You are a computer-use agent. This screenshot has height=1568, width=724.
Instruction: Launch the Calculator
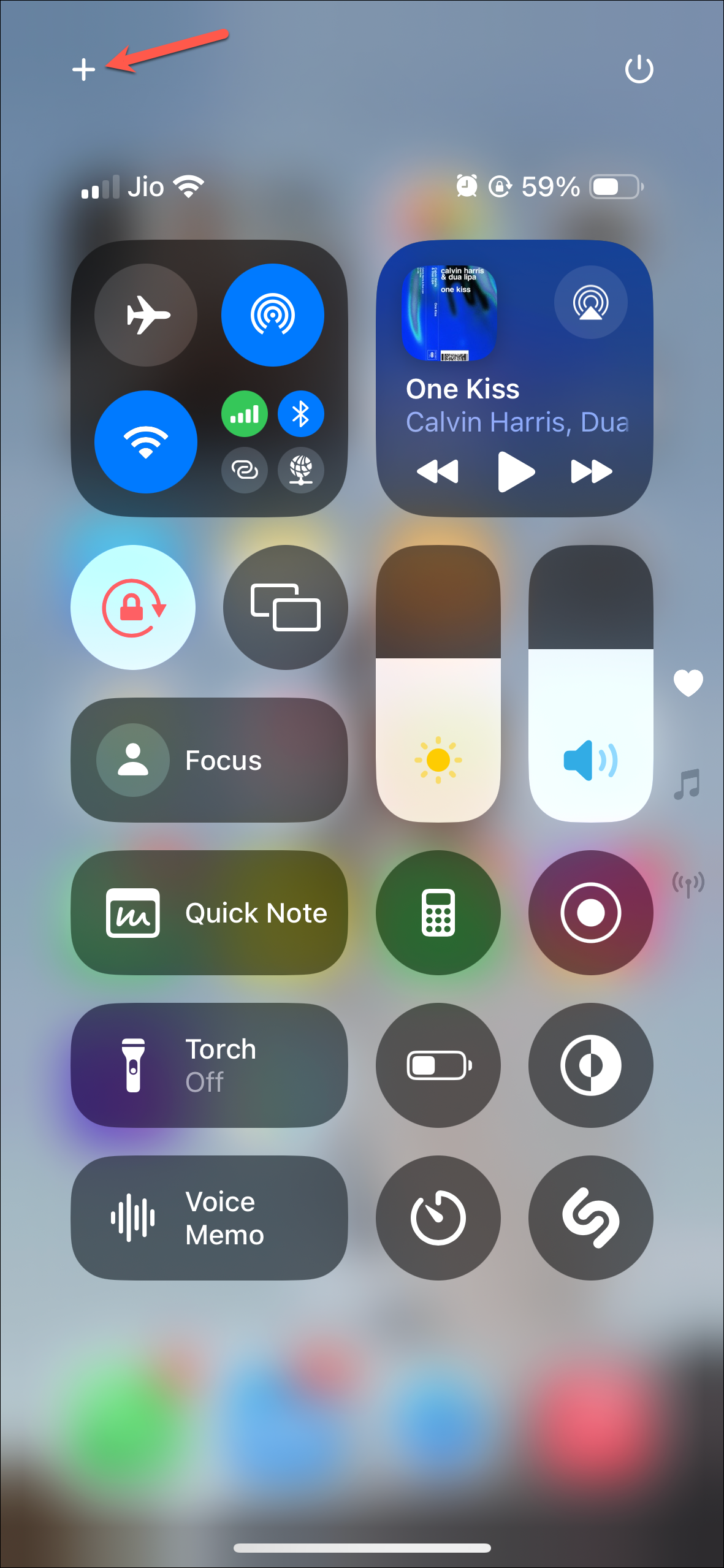click(438, 913)
